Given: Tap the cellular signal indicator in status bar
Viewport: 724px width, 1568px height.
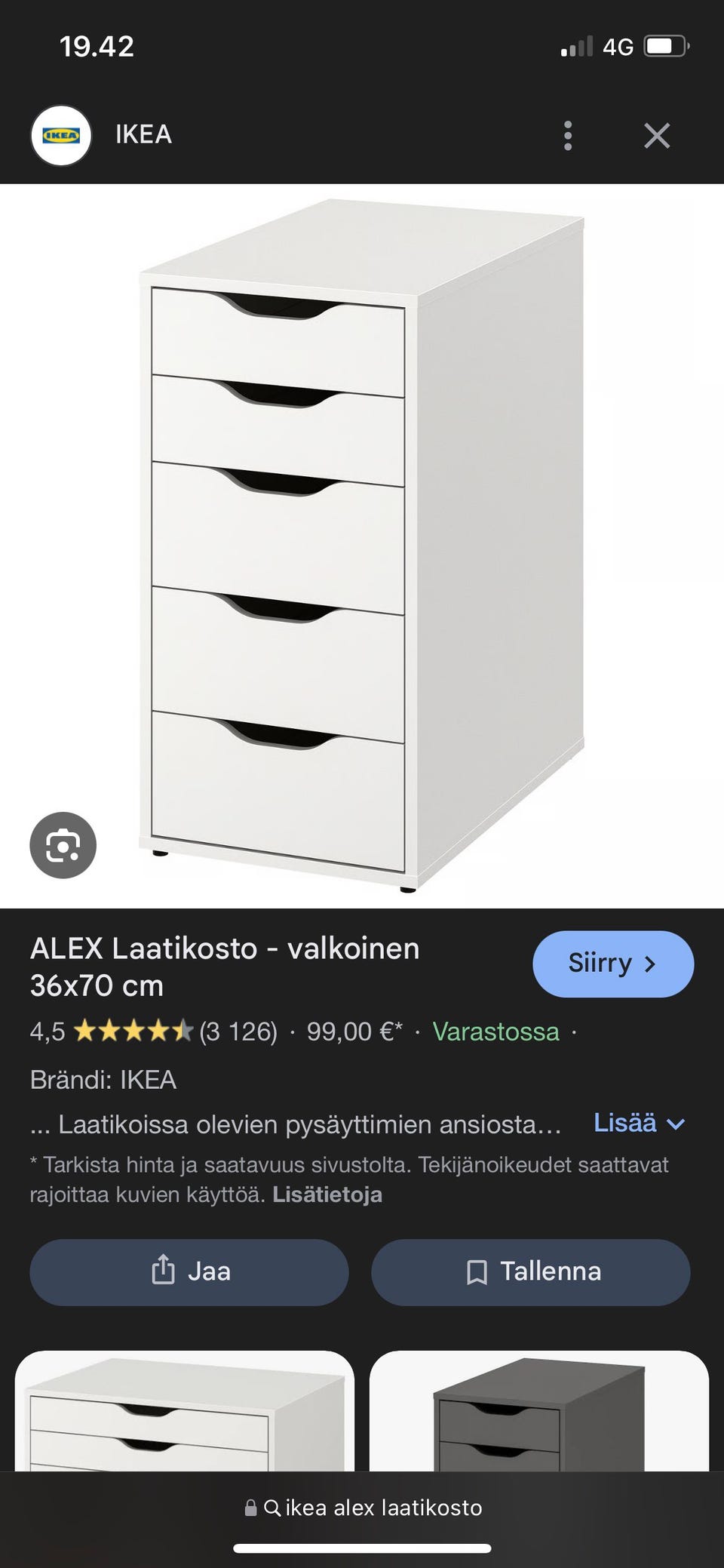Looking at the screenshot, I should click(577, 46).
